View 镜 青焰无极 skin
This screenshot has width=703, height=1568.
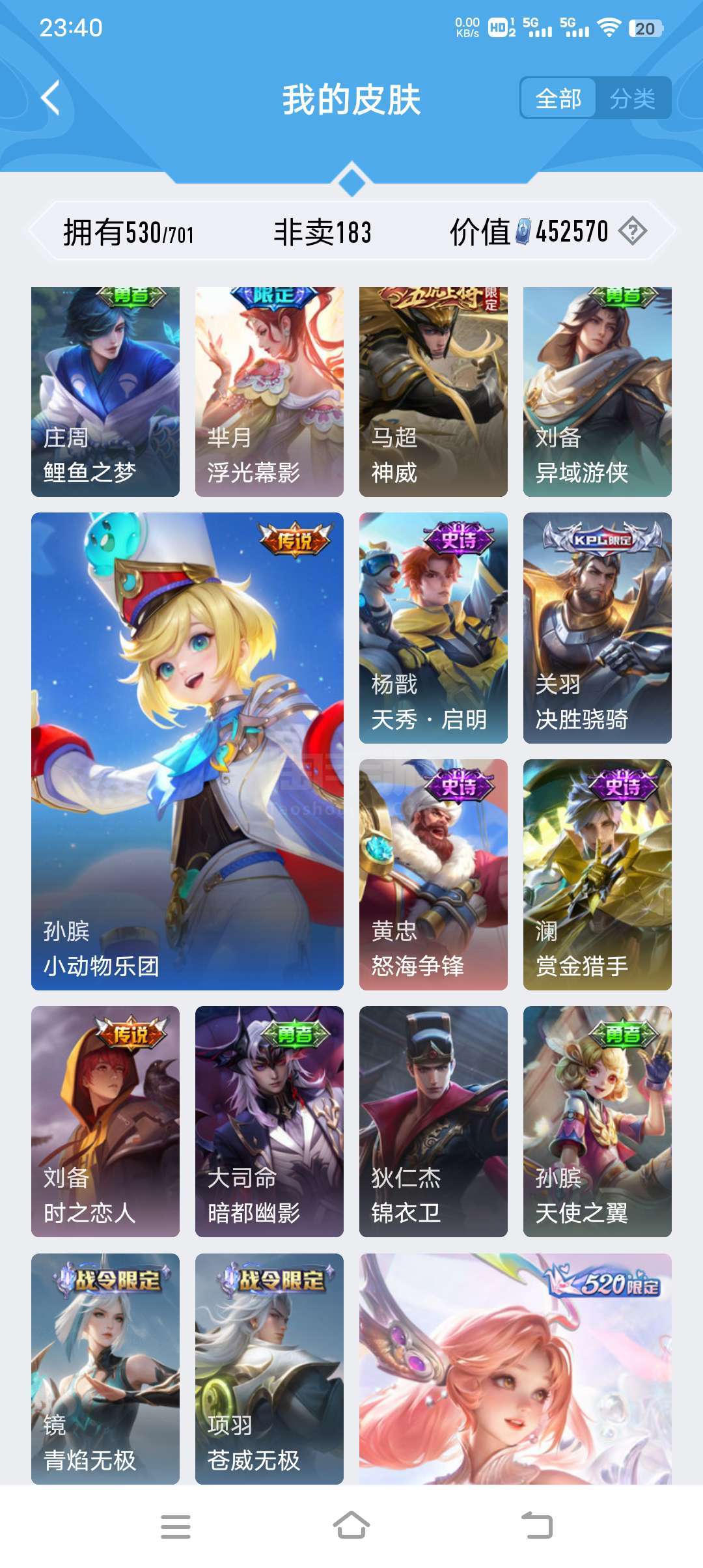(105, 1369)
